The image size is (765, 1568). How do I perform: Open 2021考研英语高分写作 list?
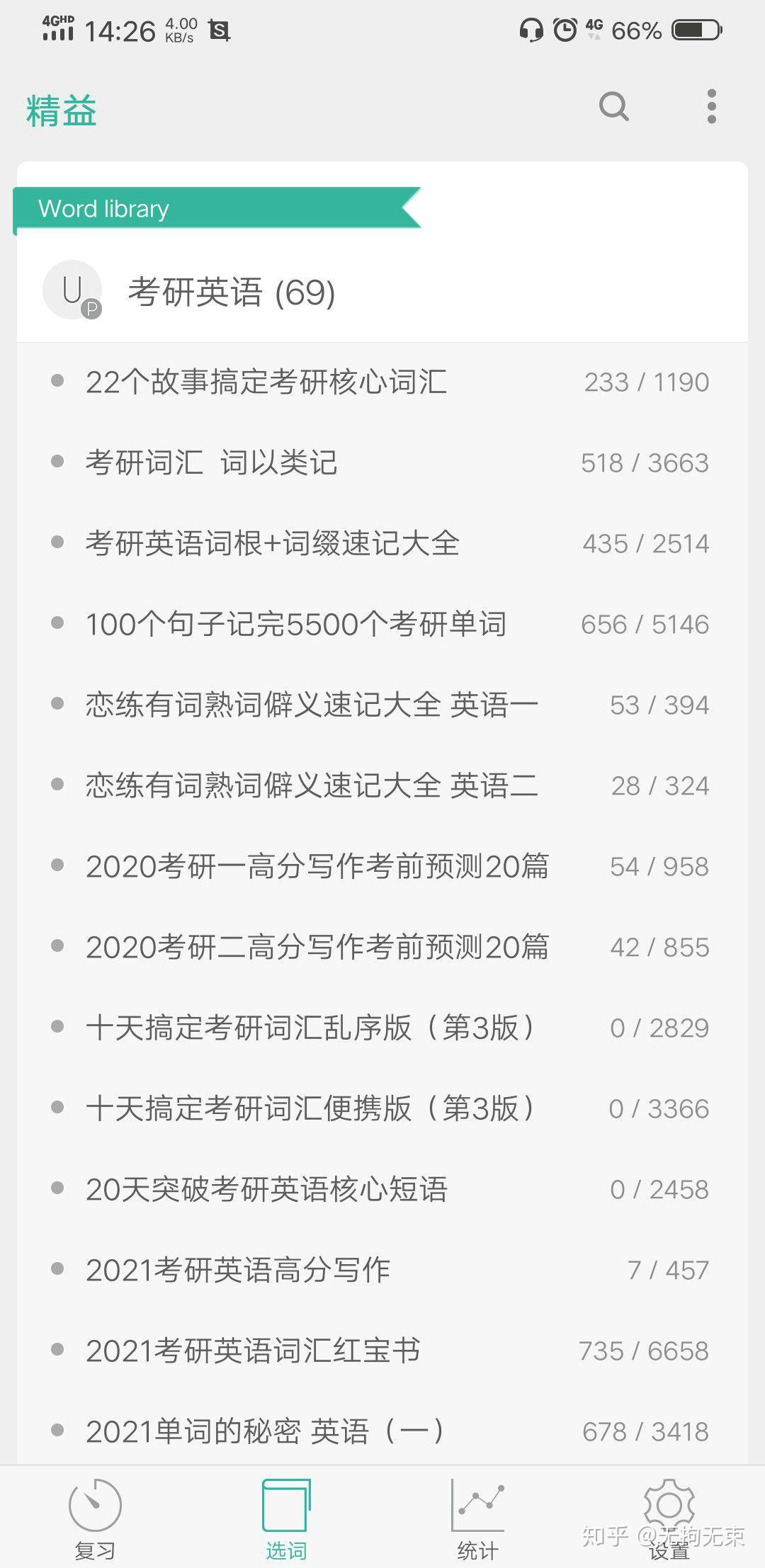click(x=238, y=1271)
